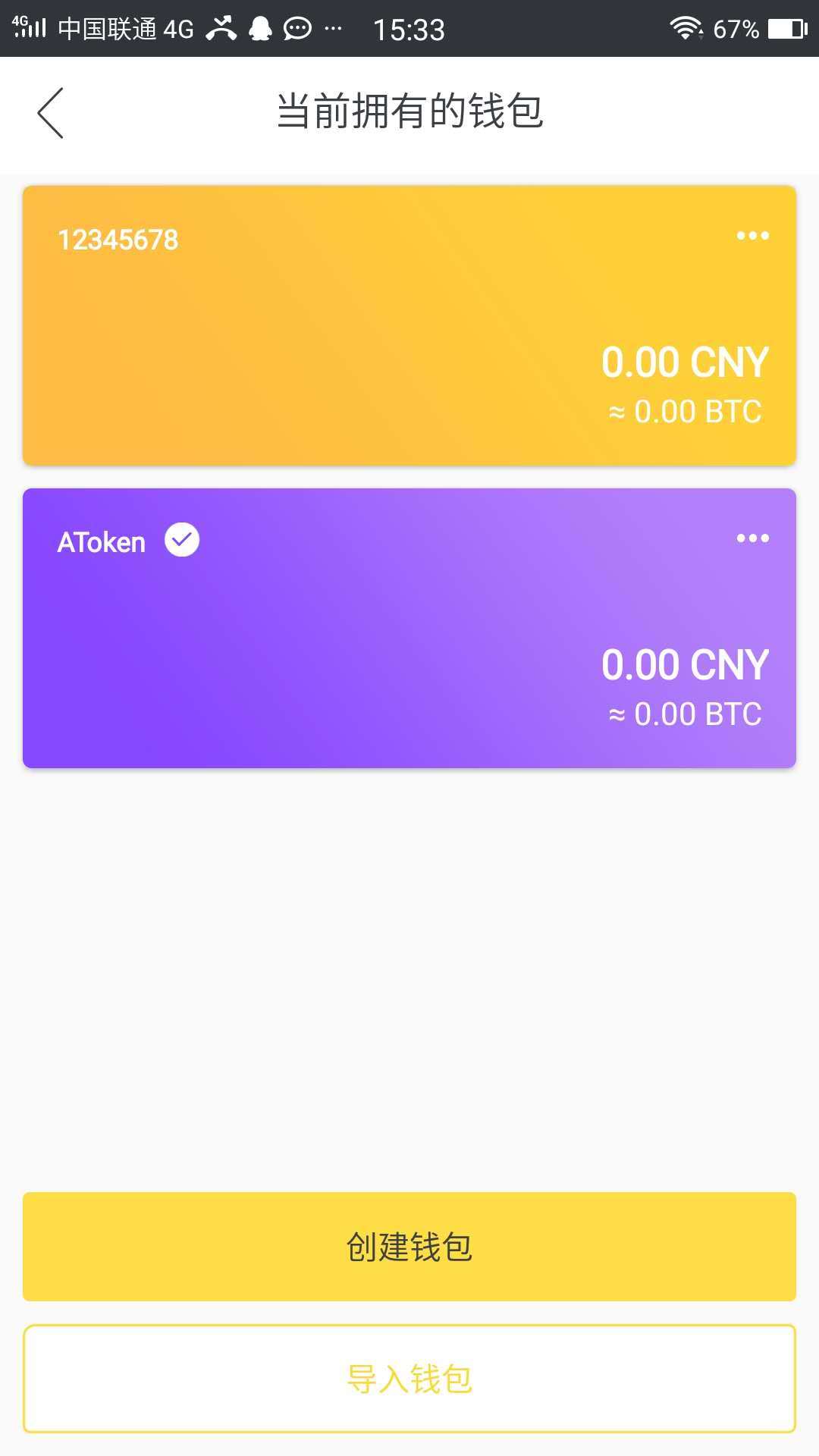Open more options for wallet 12345678

tap(752, 236)
